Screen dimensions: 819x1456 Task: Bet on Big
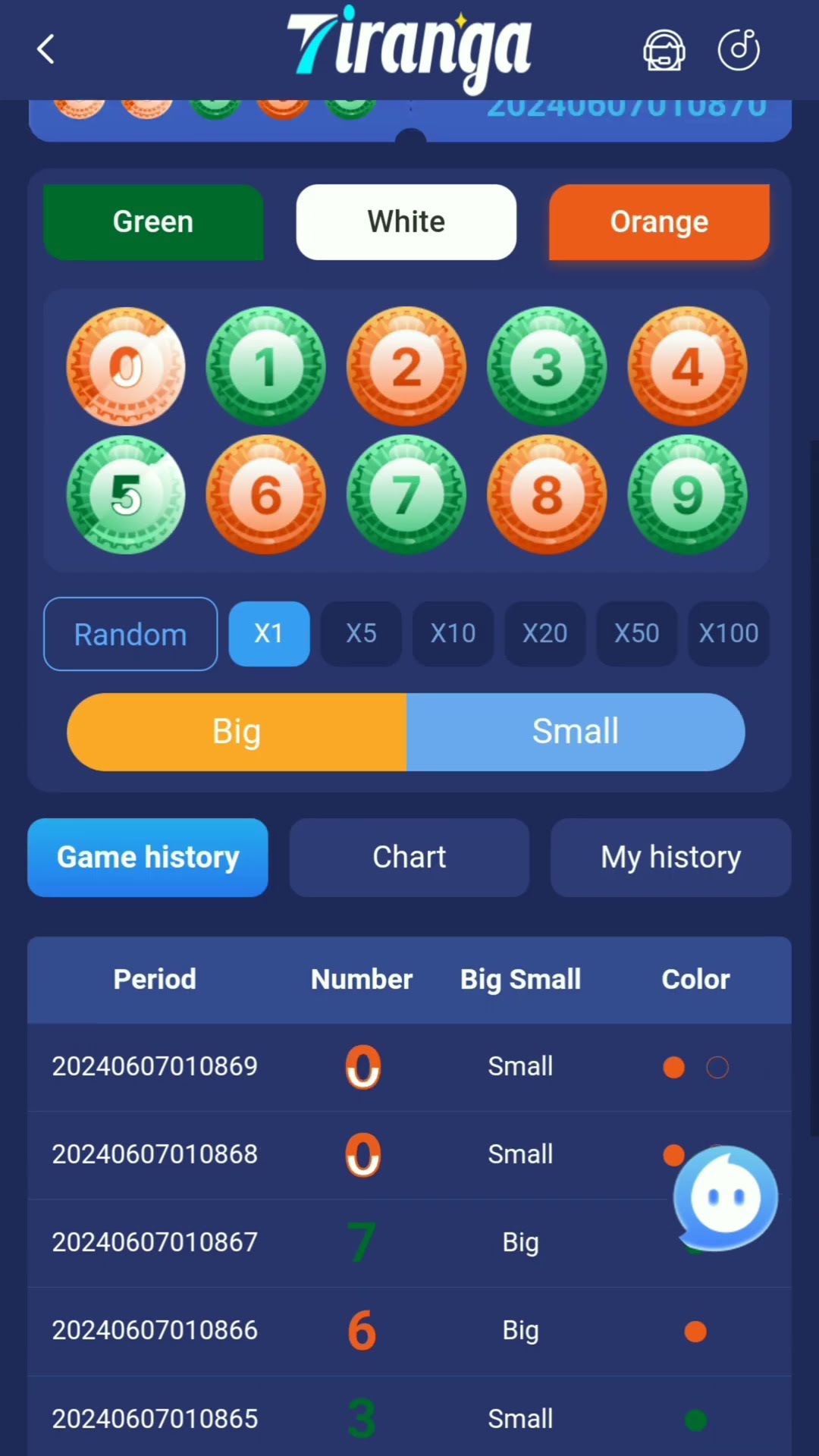pyautogui.click(x=237, y=732)
